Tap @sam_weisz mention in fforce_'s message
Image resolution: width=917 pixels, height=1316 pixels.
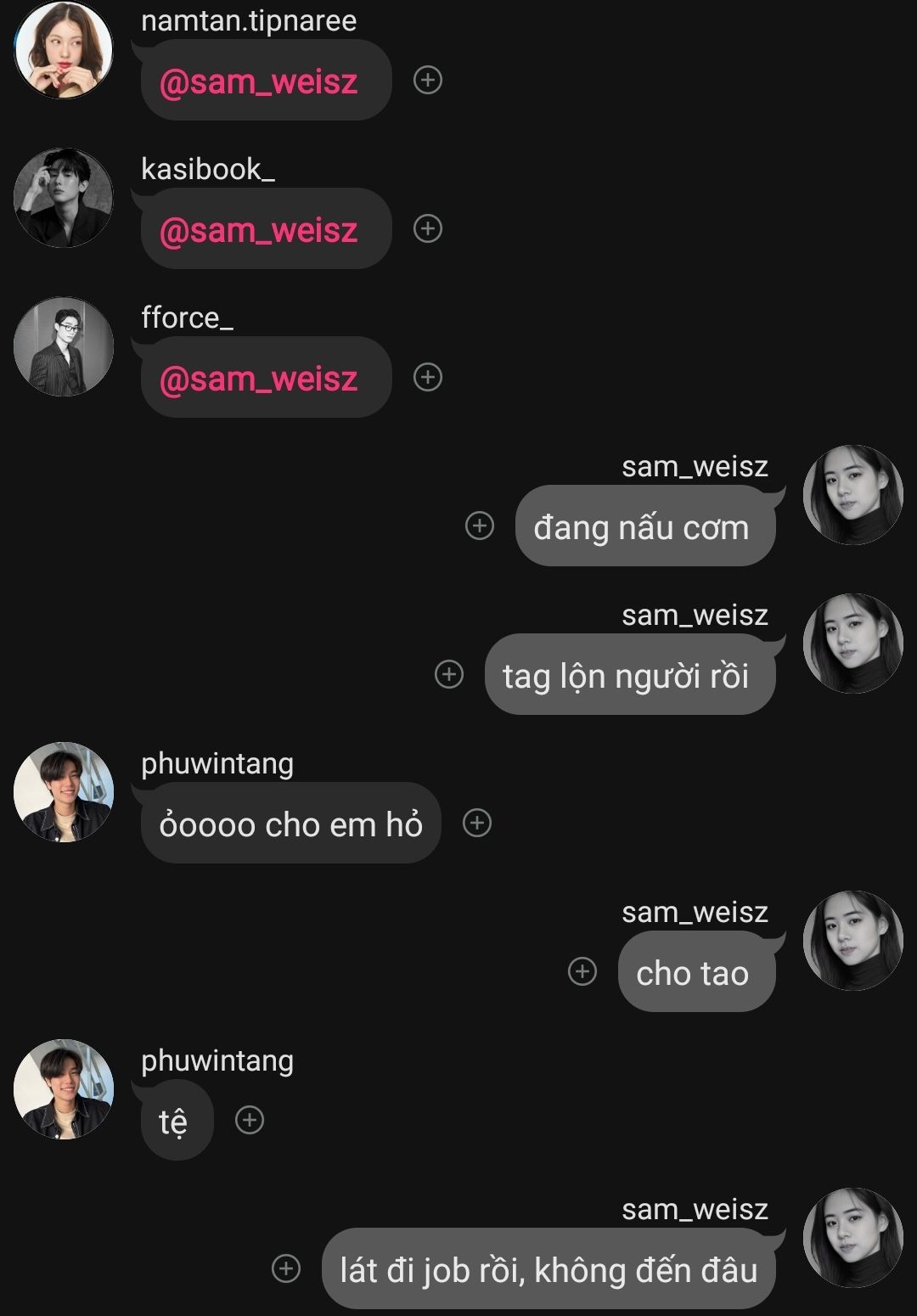pyautogui.click(x=259, y=379)
